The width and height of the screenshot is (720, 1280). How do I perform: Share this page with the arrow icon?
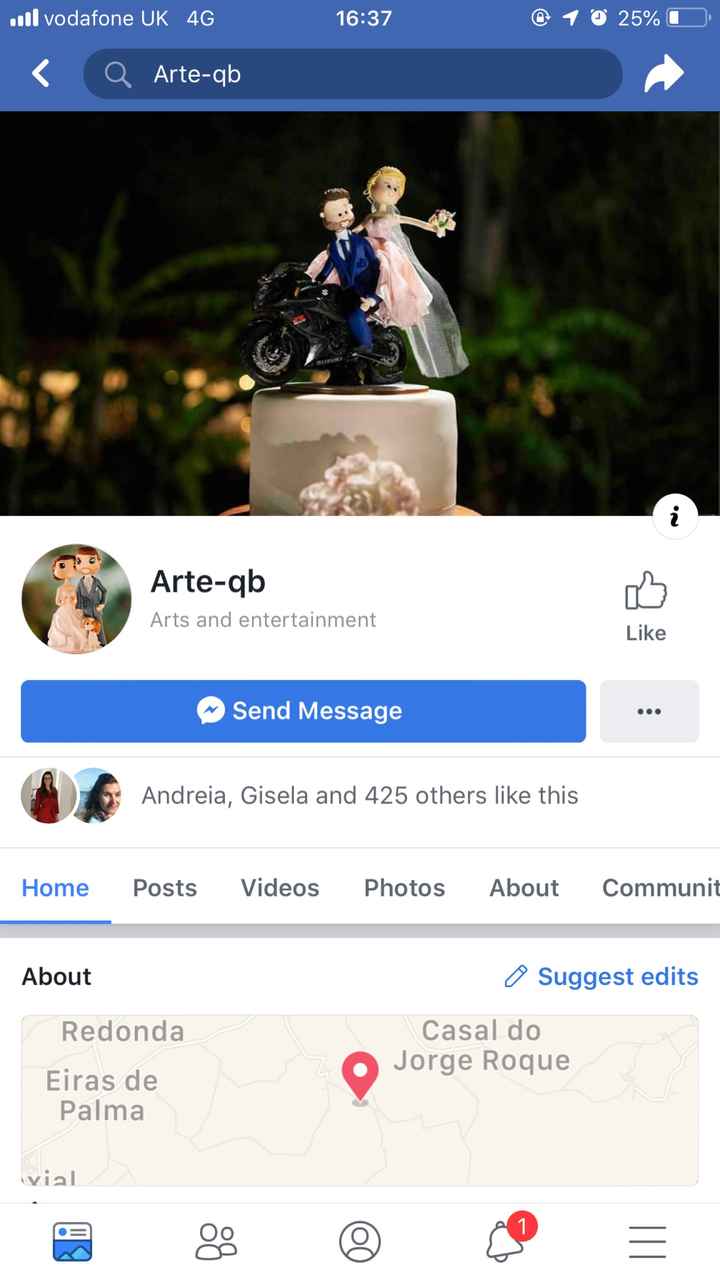tap(663, 74)
